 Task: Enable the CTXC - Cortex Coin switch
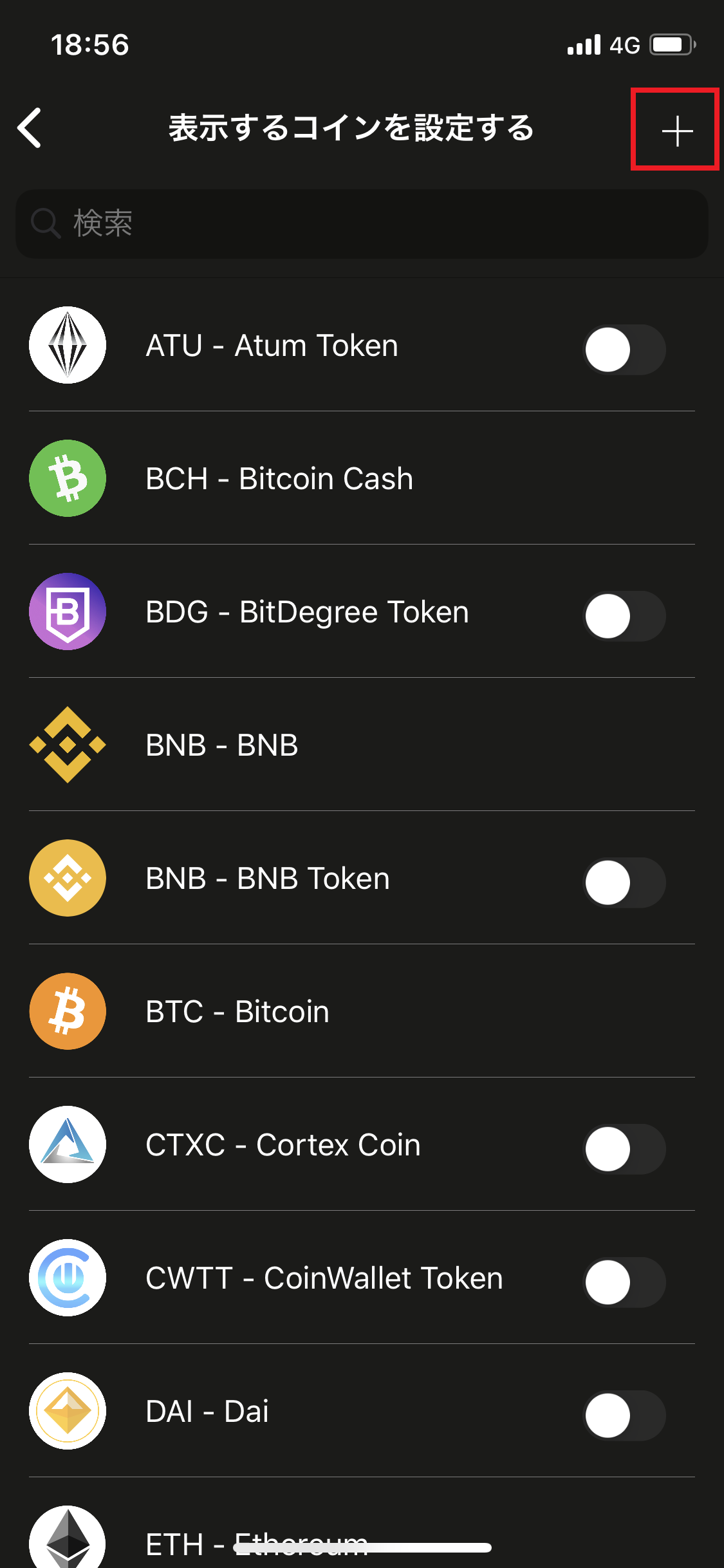click(x=624, y=1149)
